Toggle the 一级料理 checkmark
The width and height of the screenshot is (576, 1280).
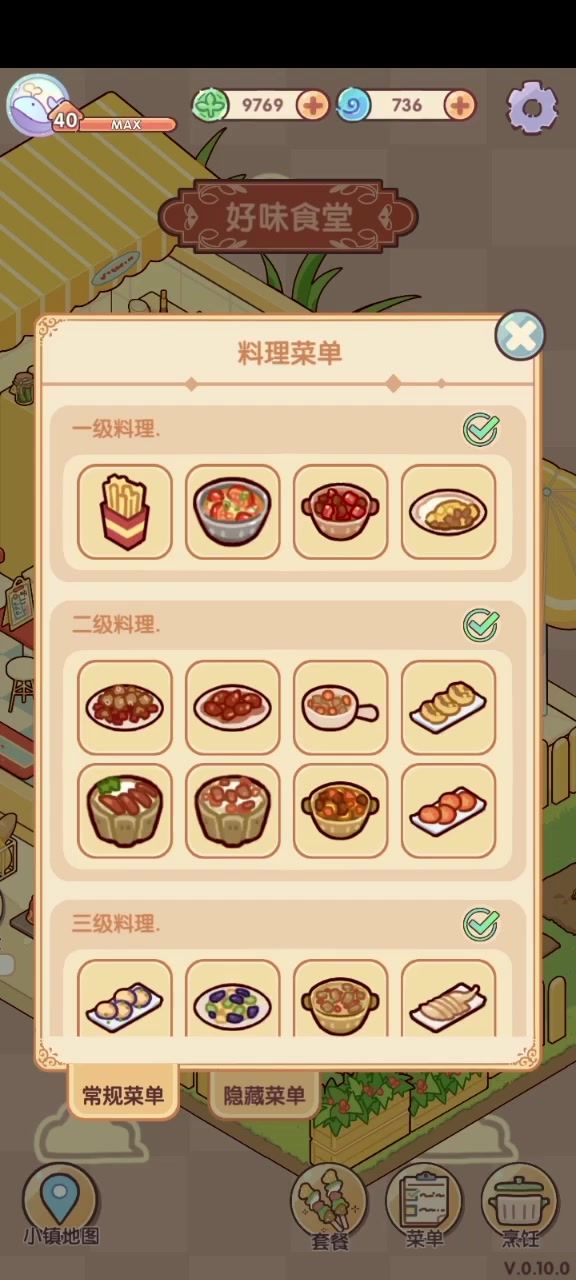pyautogui.click(x=481, y=430)
